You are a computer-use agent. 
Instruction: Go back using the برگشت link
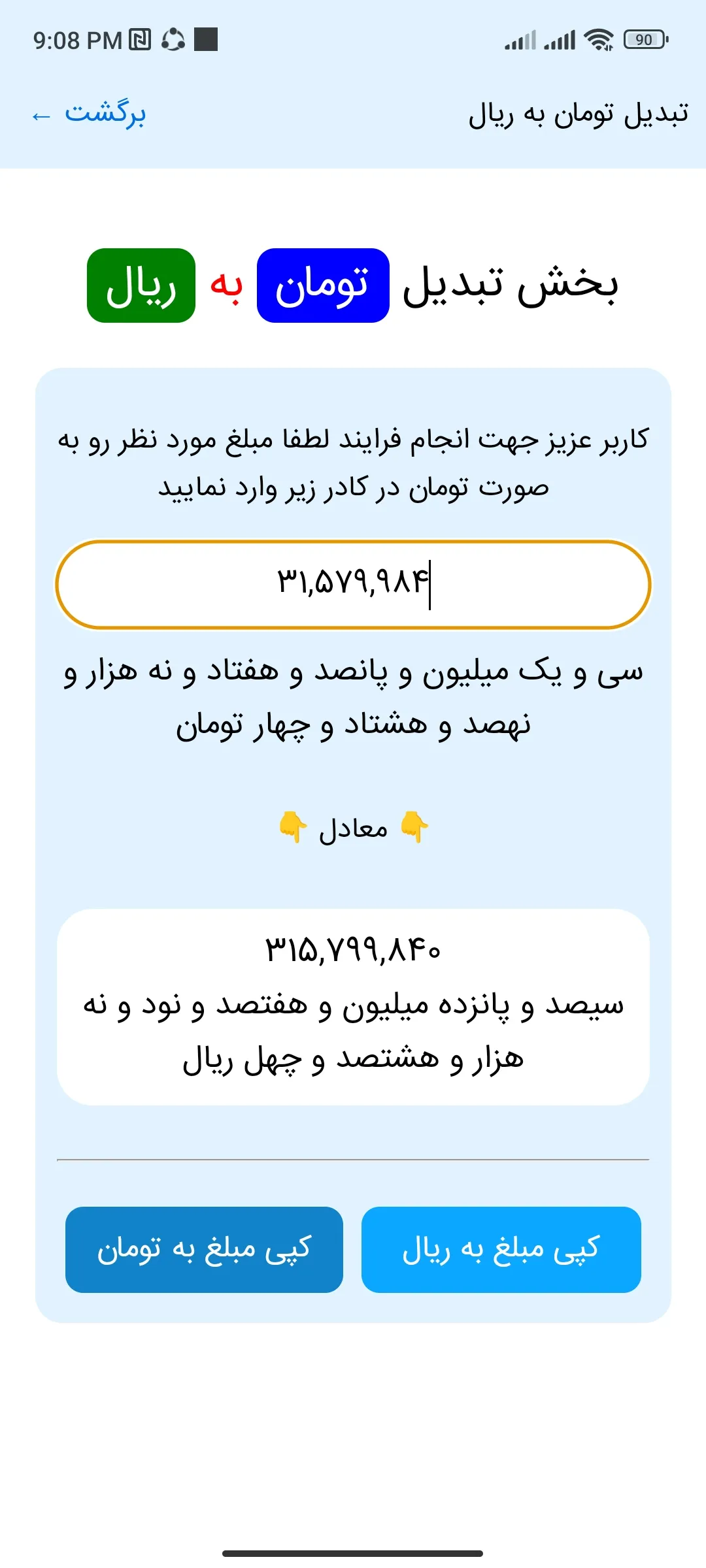coord(90,114)
